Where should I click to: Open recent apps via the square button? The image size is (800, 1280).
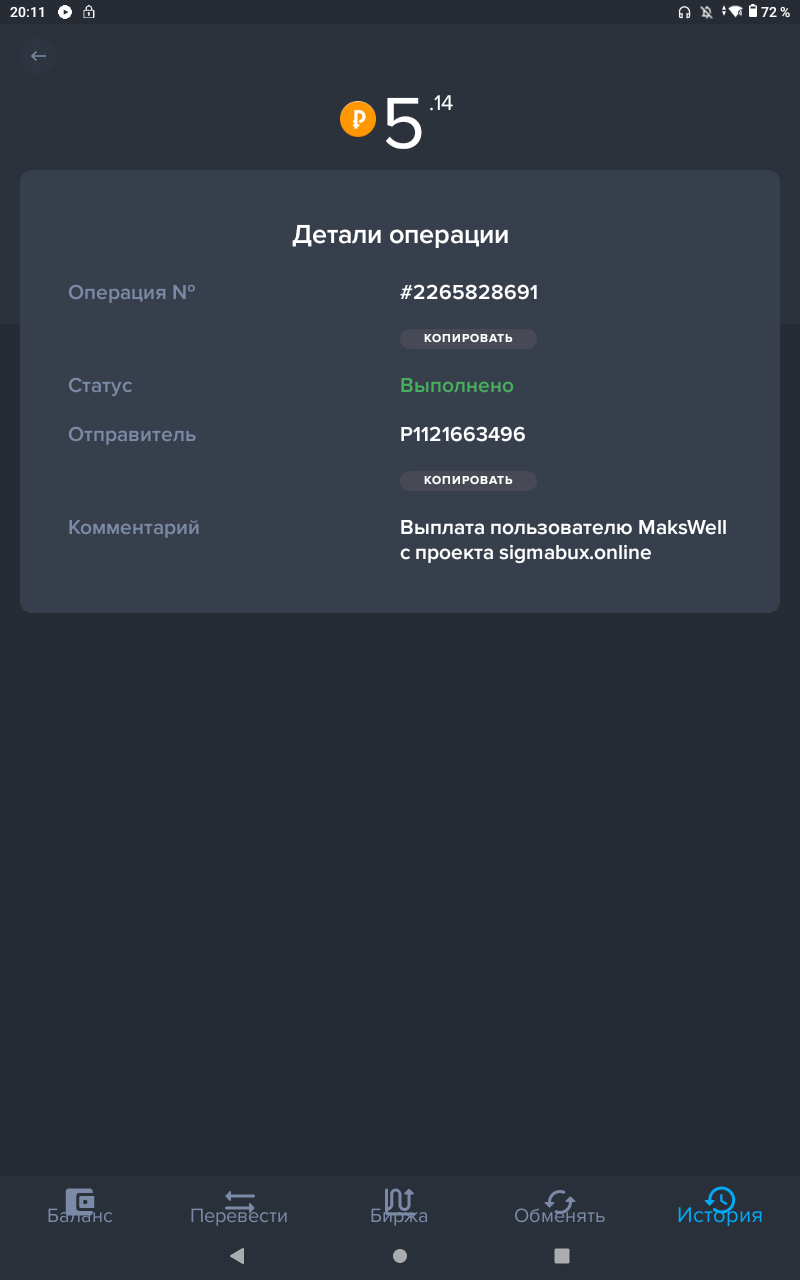pos(562,1256)
